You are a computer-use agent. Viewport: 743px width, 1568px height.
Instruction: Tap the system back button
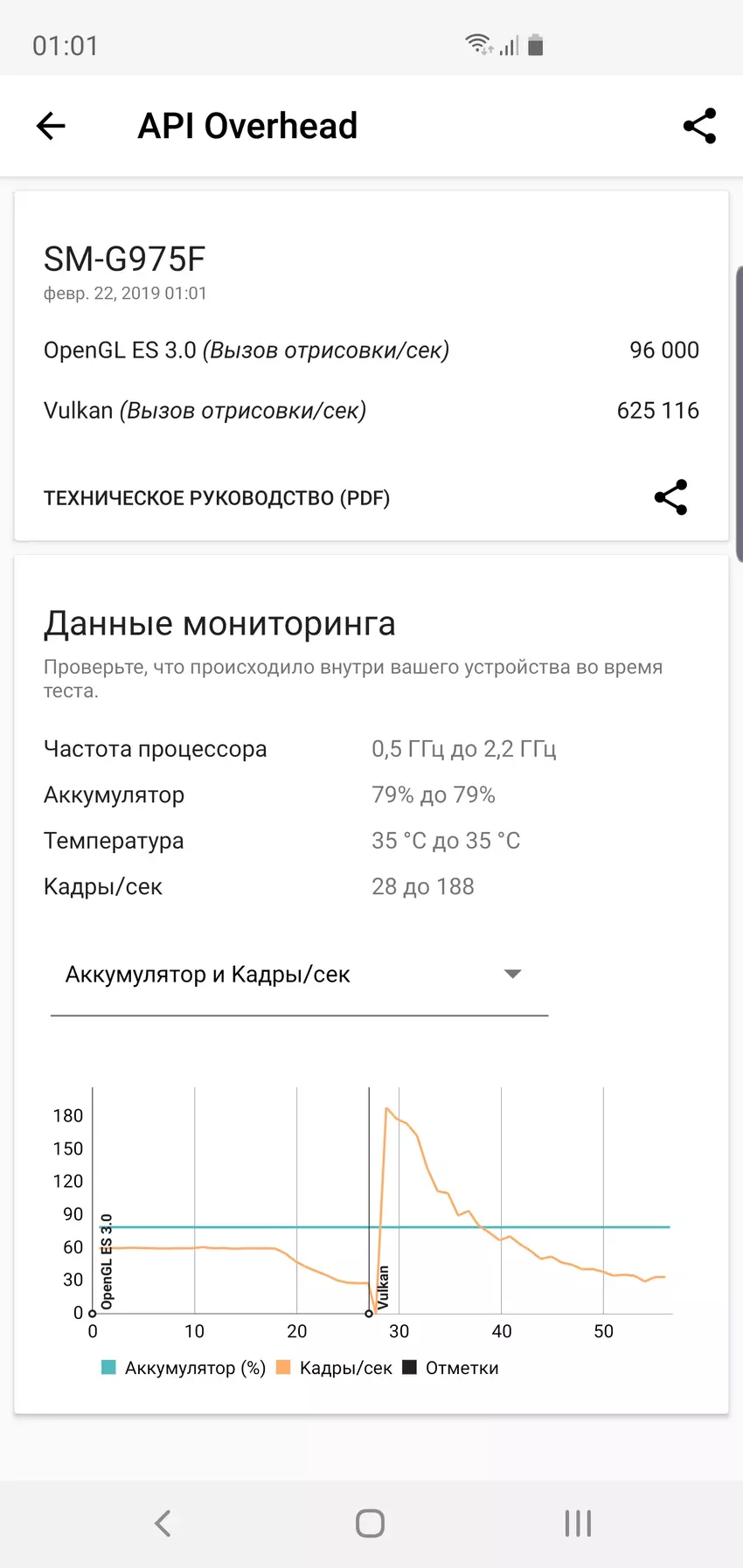(163, 1523)
